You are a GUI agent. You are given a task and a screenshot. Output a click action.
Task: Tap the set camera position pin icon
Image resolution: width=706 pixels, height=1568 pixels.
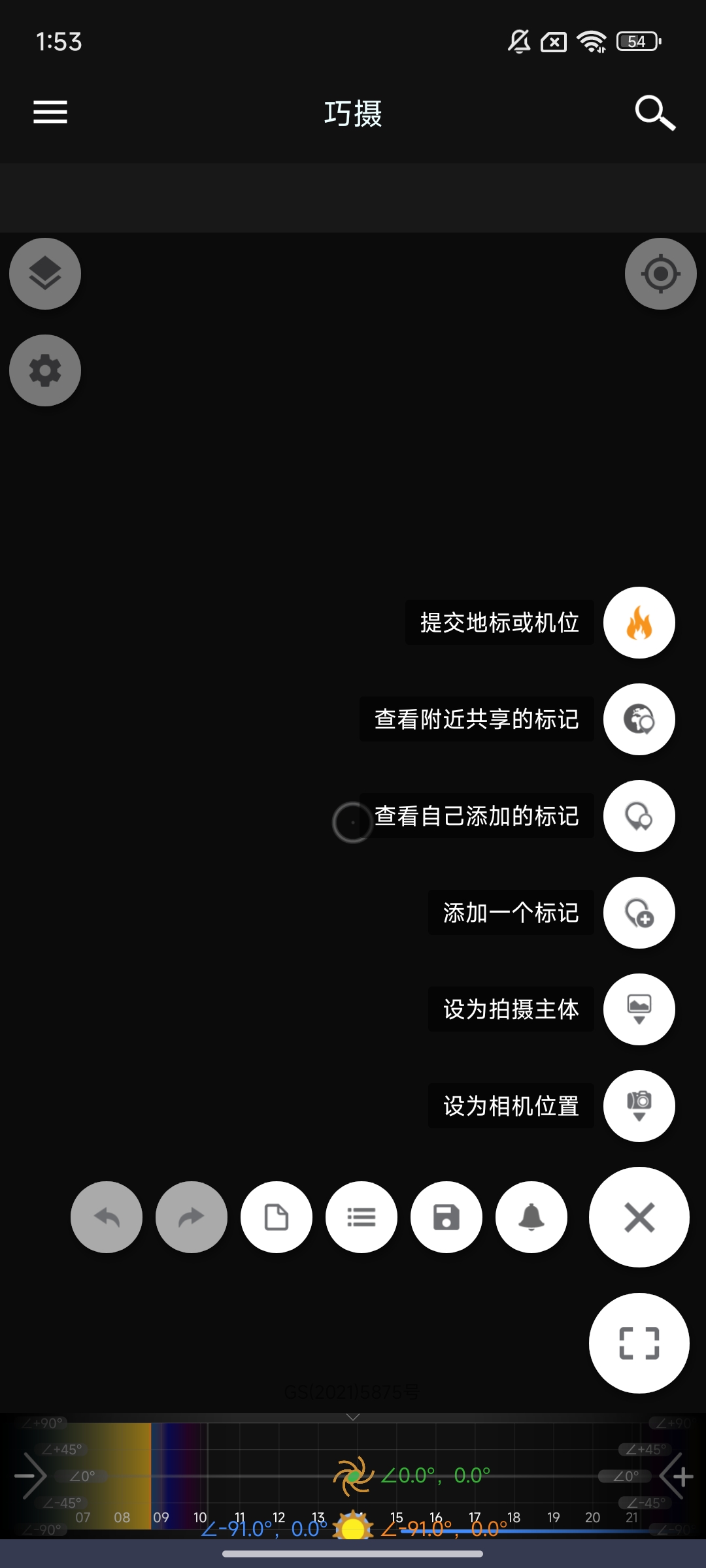(x=639, y=1105)
